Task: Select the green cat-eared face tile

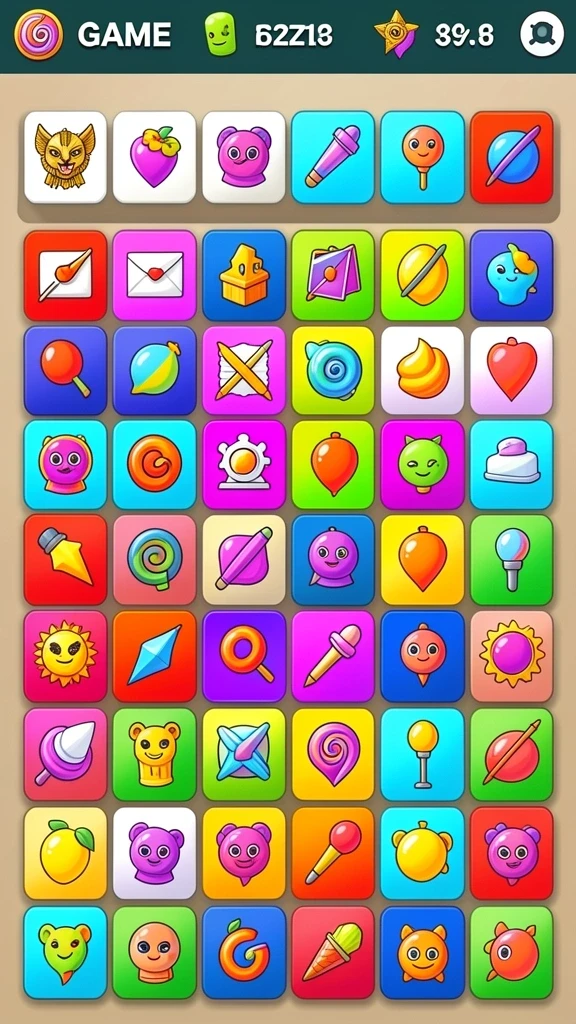Action: click(422, 464)
